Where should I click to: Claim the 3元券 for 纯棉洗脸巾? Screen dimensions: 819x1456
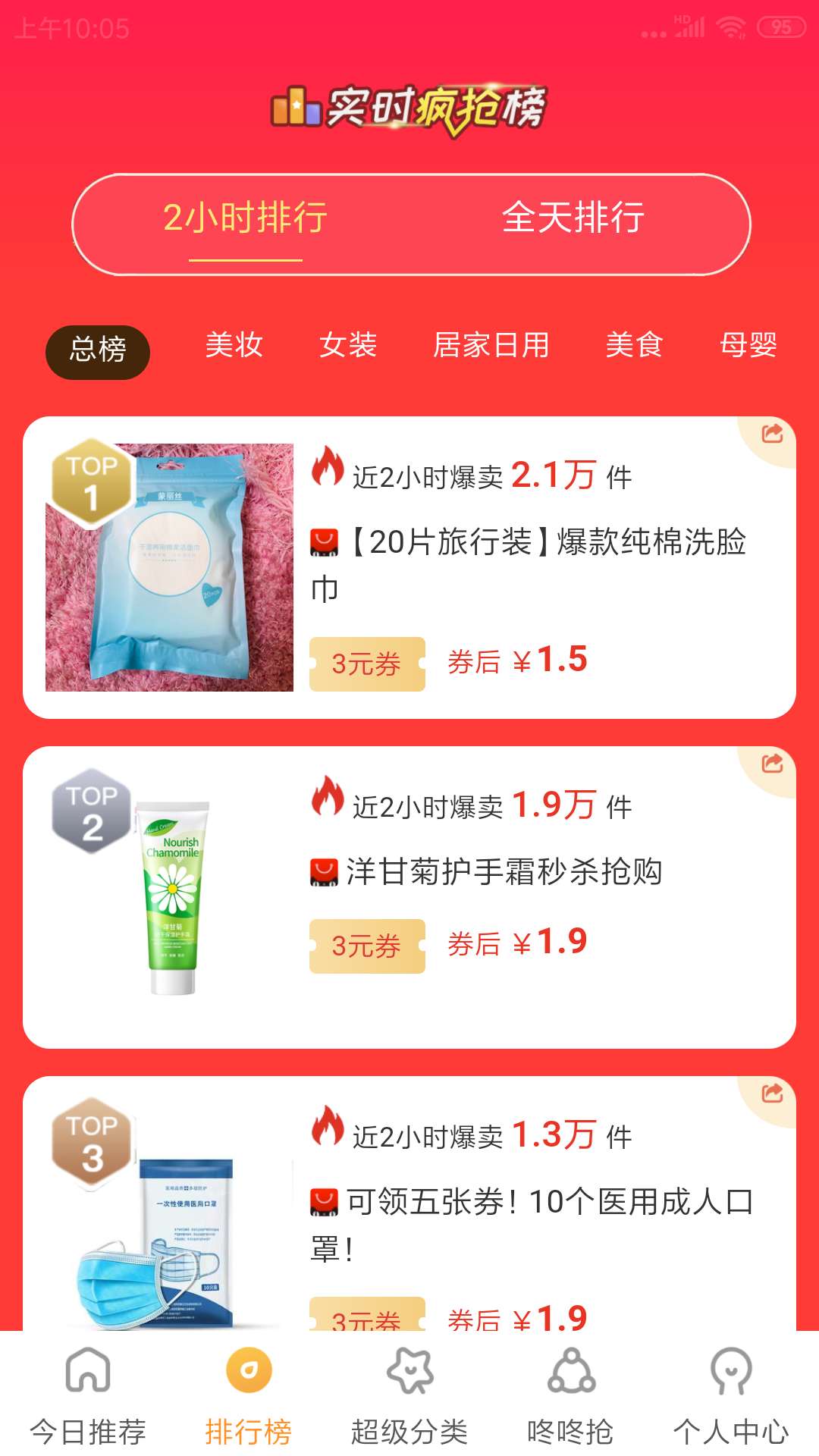point(367,664)
